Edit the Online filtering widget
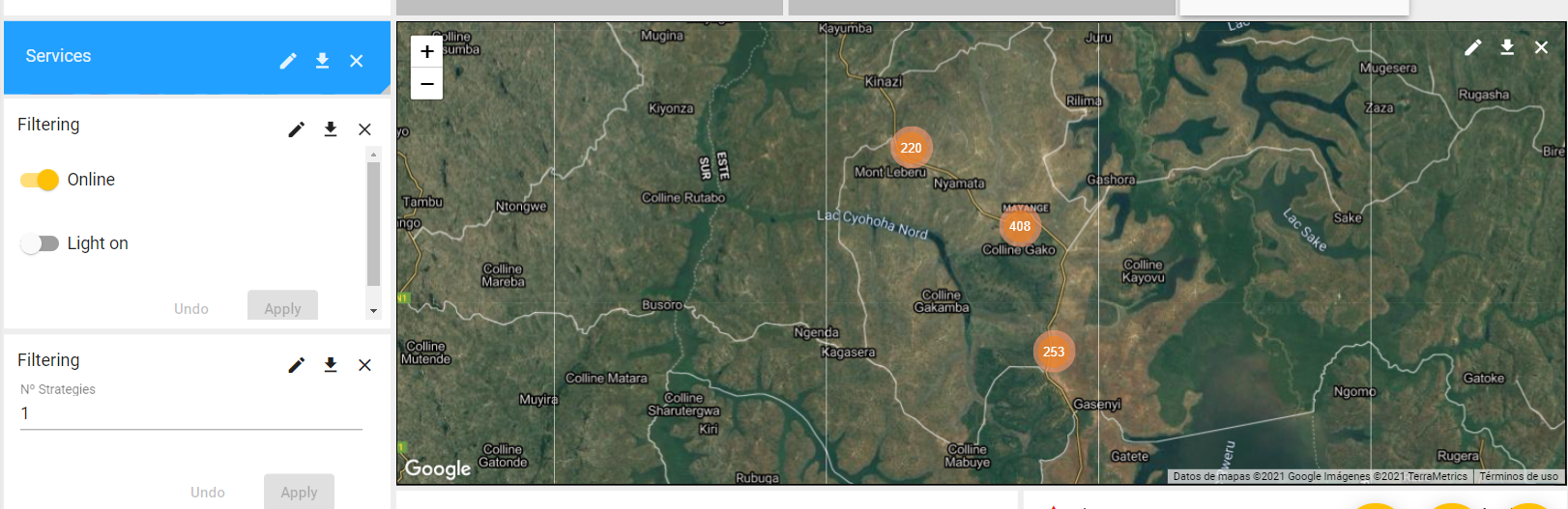The image size is (1568, 509). [297, 129]
